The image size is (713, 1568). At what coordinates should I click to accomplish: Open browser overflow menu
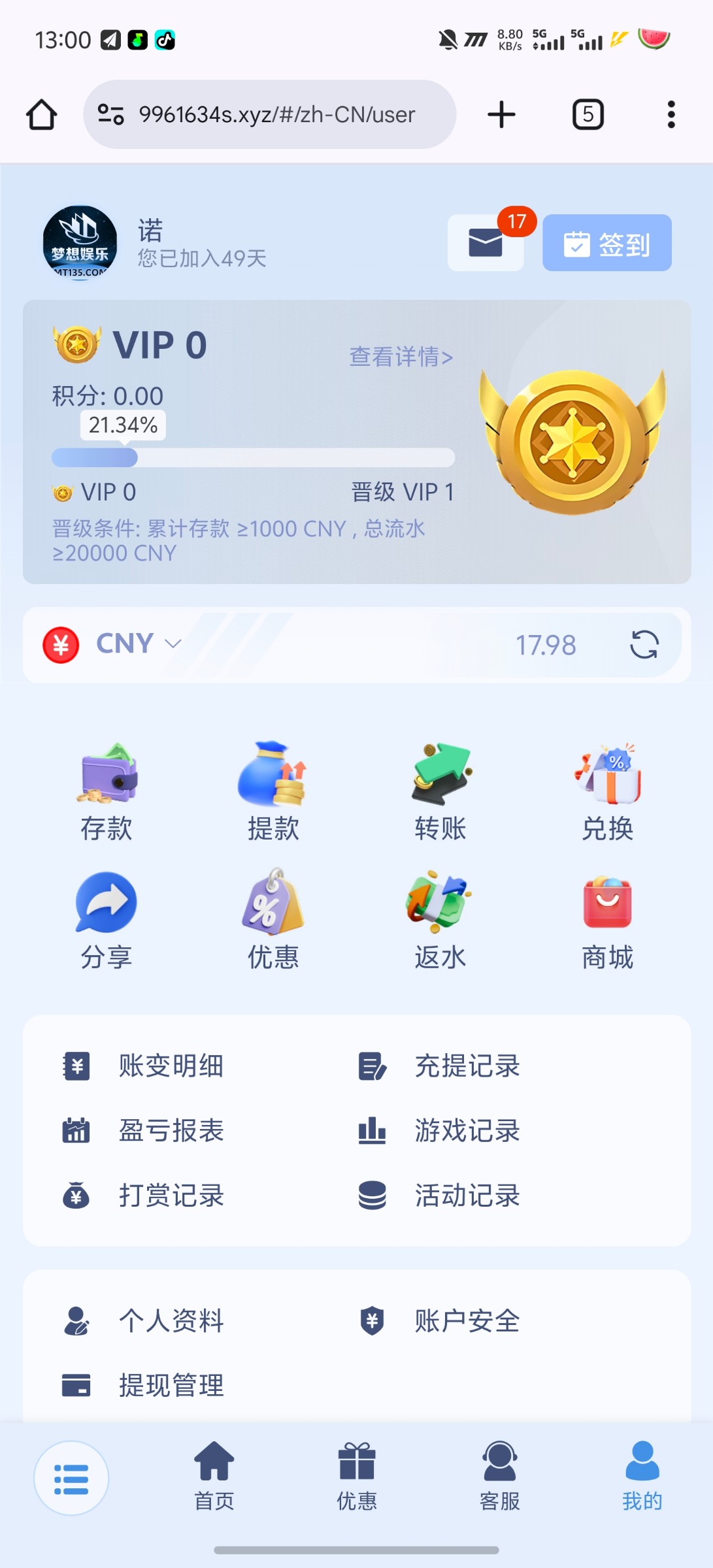coord(671,114)
